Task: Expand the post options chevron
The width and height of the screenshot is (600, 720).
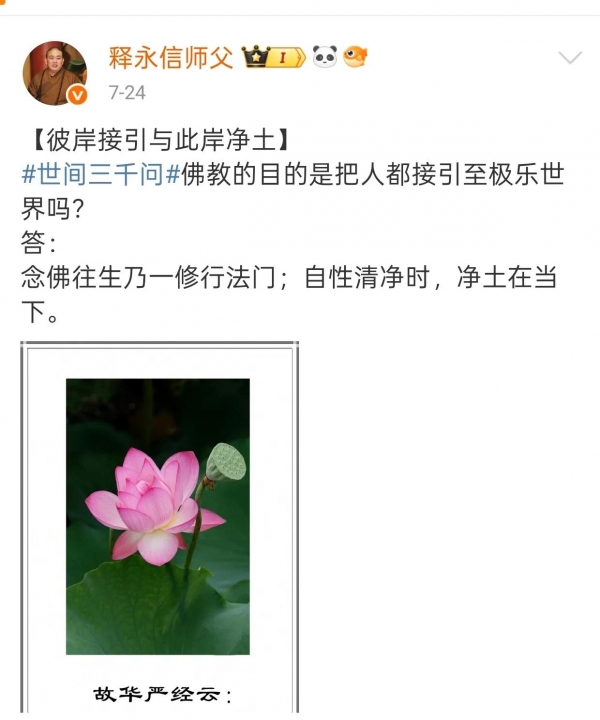Action: (569, 57)
